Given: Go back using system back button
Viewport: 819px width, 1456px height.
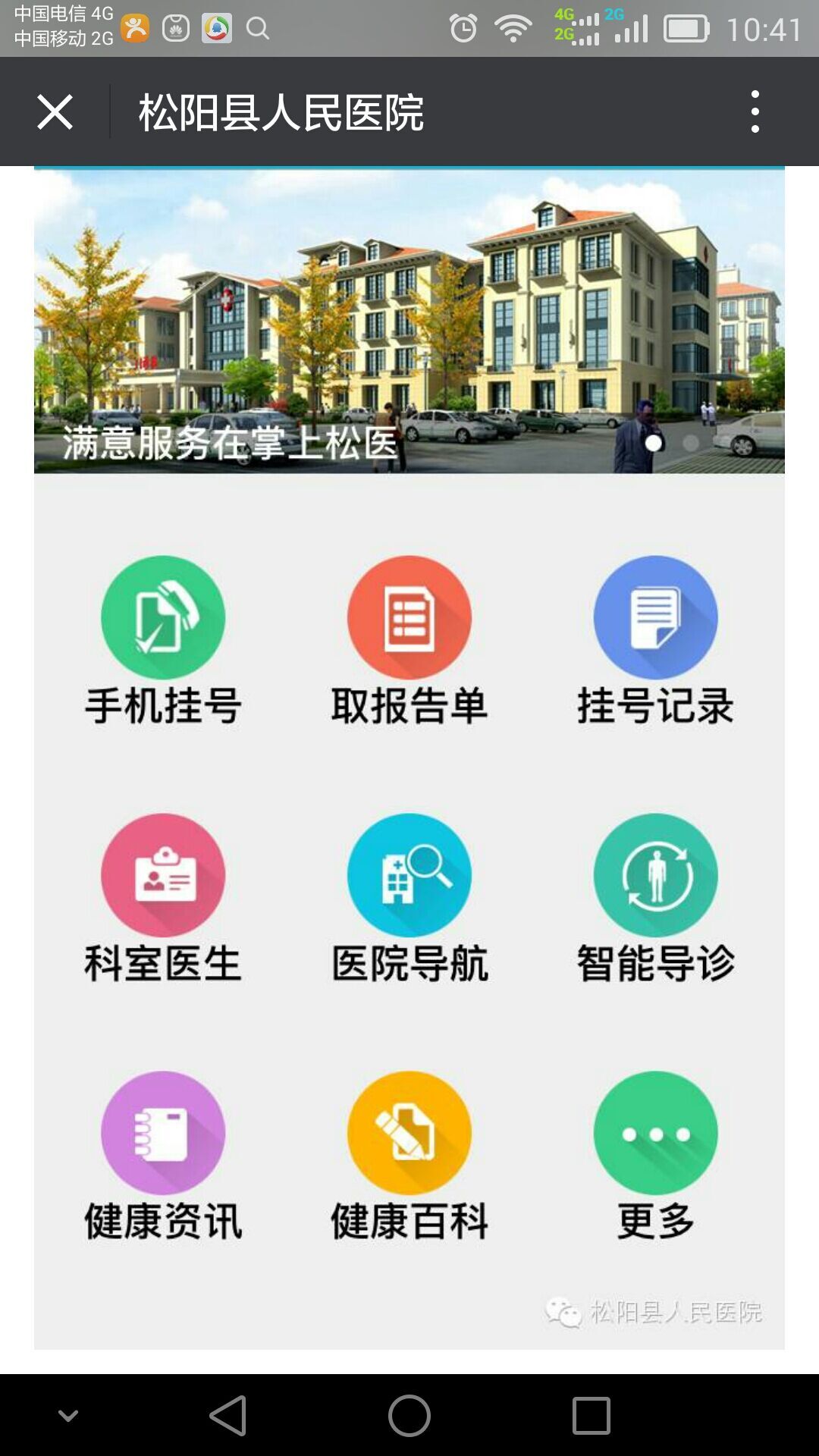Looking at the screenshot, I should (x=227, y=1415).
